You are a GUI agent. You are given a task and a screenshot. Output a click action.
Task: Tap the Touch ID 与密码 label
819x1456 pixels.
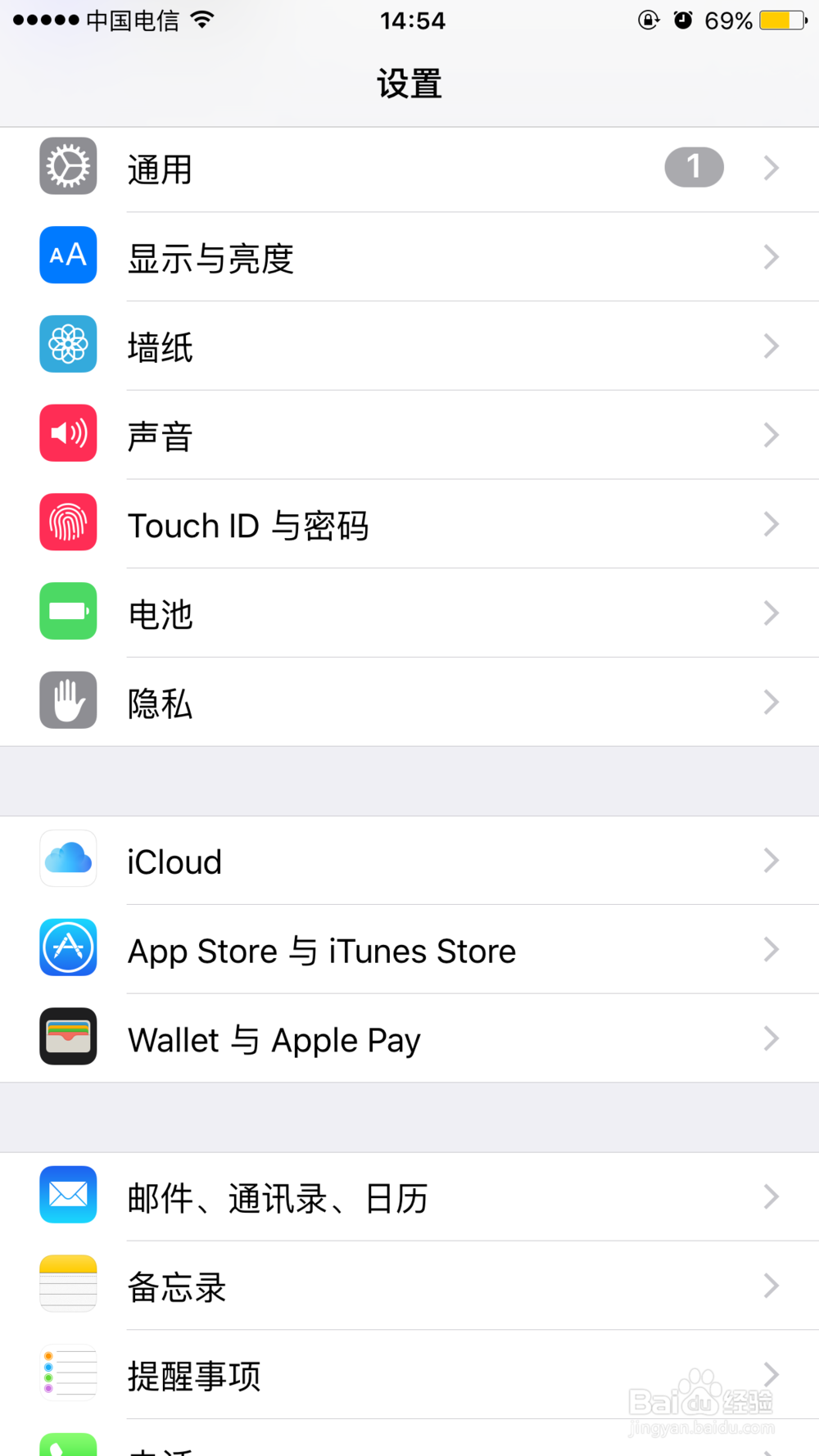(x=249, y=525)
